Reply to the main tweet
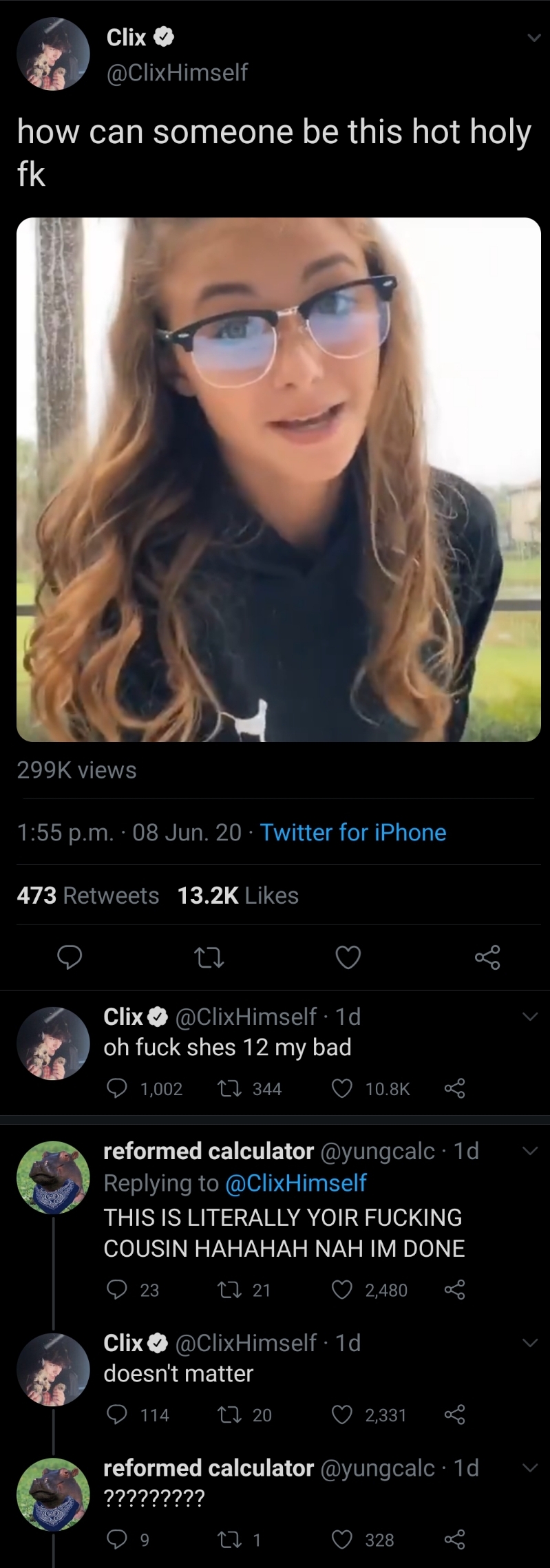This screenshot has width=550, height=1568. (x=70, y=957)
